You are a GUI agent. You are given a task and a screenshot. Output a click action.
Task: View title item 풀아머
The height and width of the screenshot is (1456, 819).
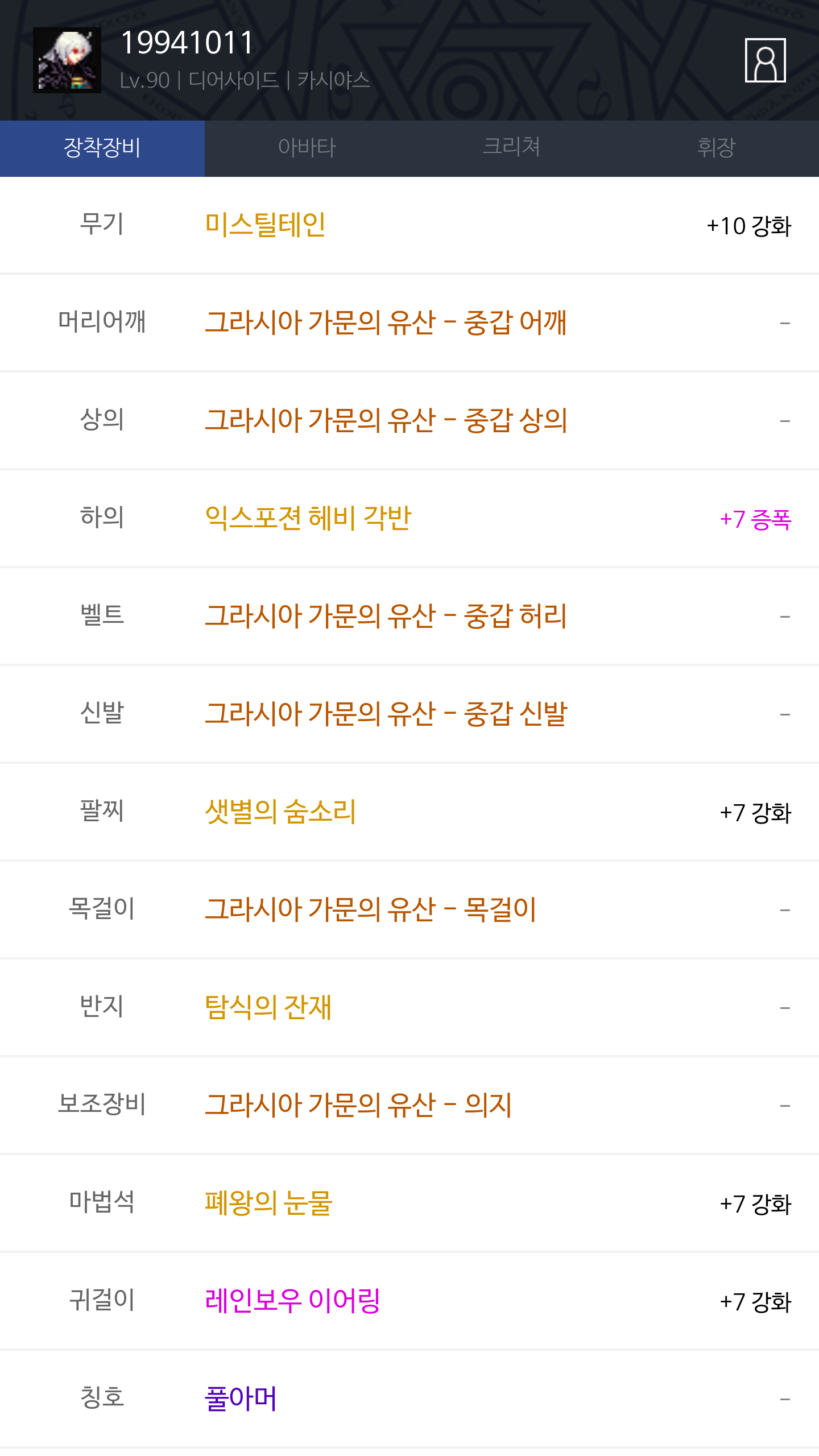point(241,1399)
